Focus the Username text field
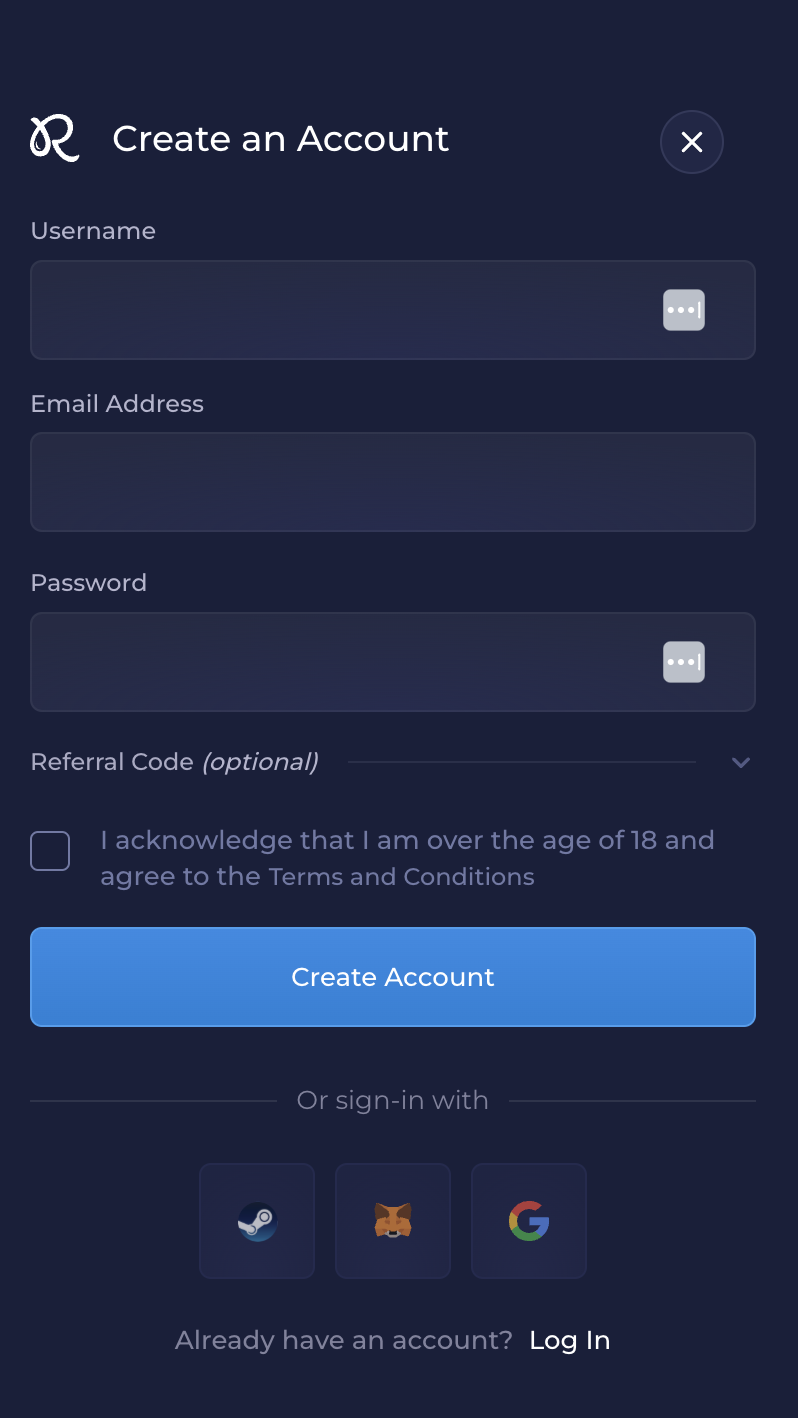This screenshot has width=798, height=1418. pyautogui.click(x=340, y=310)
